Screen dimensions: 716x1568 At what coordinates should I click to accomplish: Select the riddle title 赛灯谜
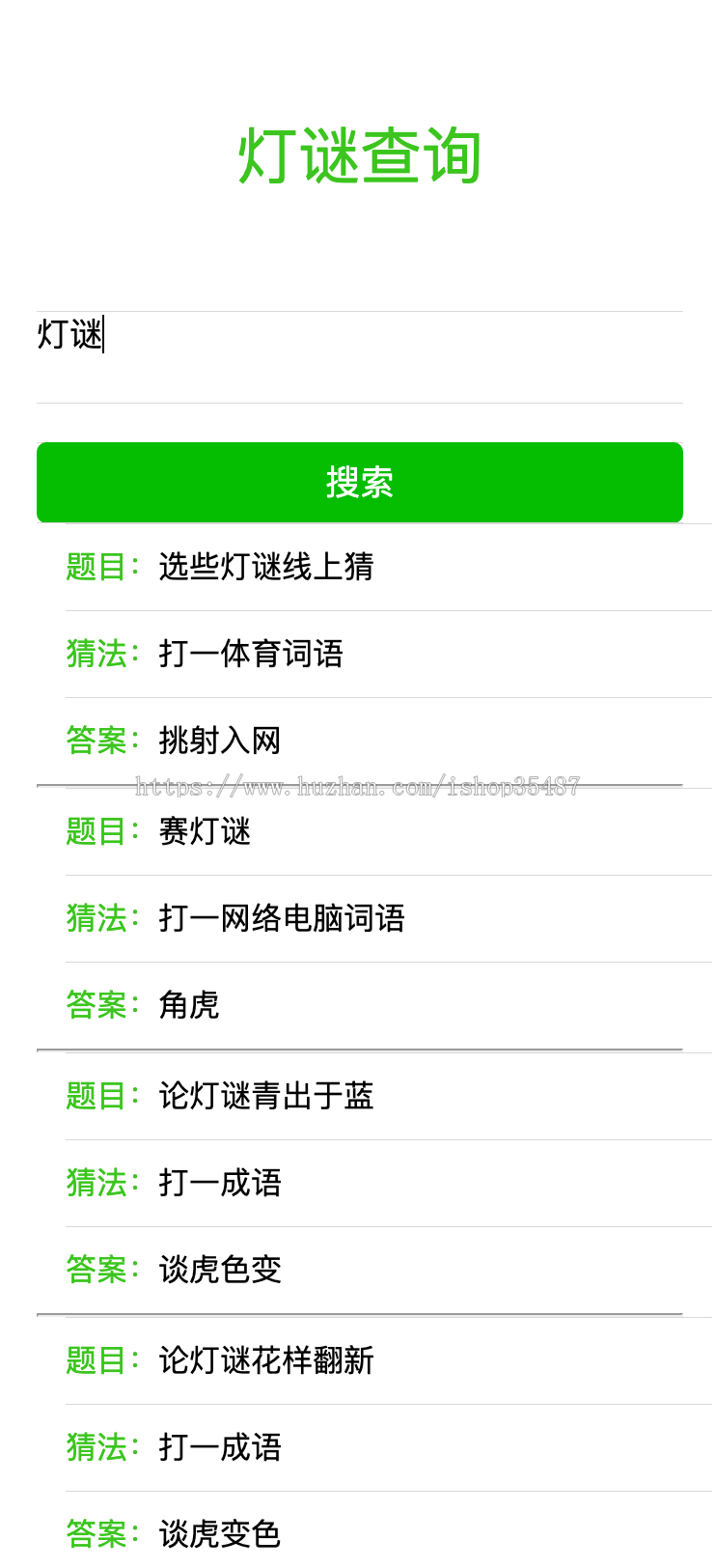tap(204, 831)
